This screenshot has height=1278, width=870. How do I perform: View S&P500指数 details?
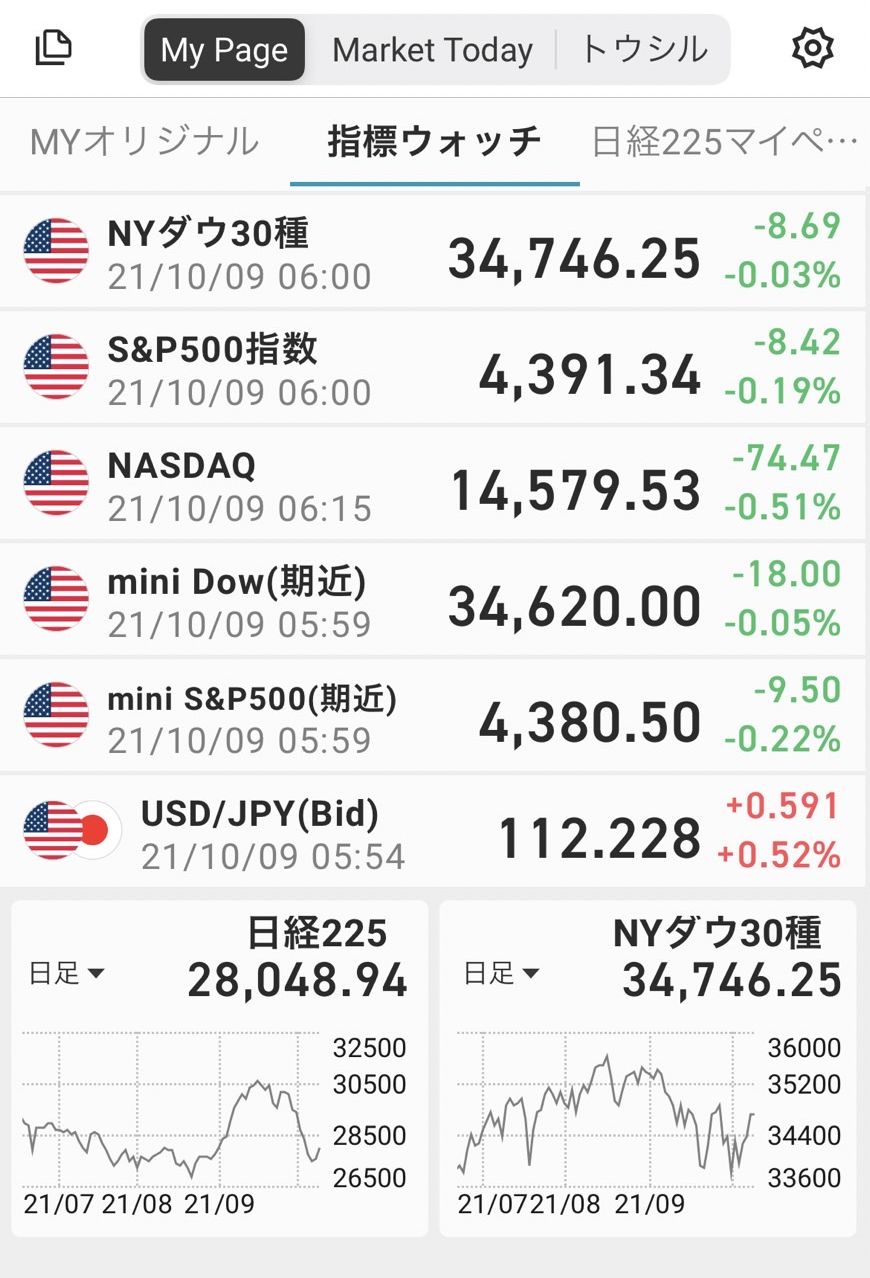(x=434, y=368)
